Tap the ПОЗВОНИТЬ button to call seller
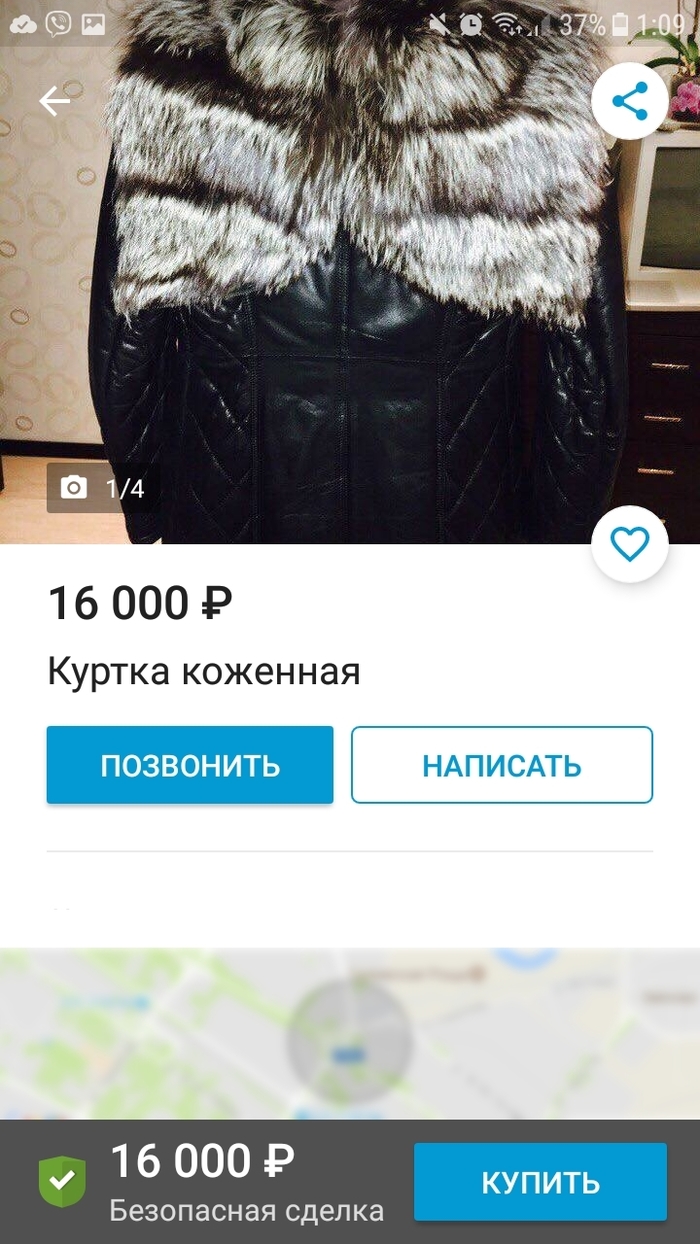 (x=190, y=765)
